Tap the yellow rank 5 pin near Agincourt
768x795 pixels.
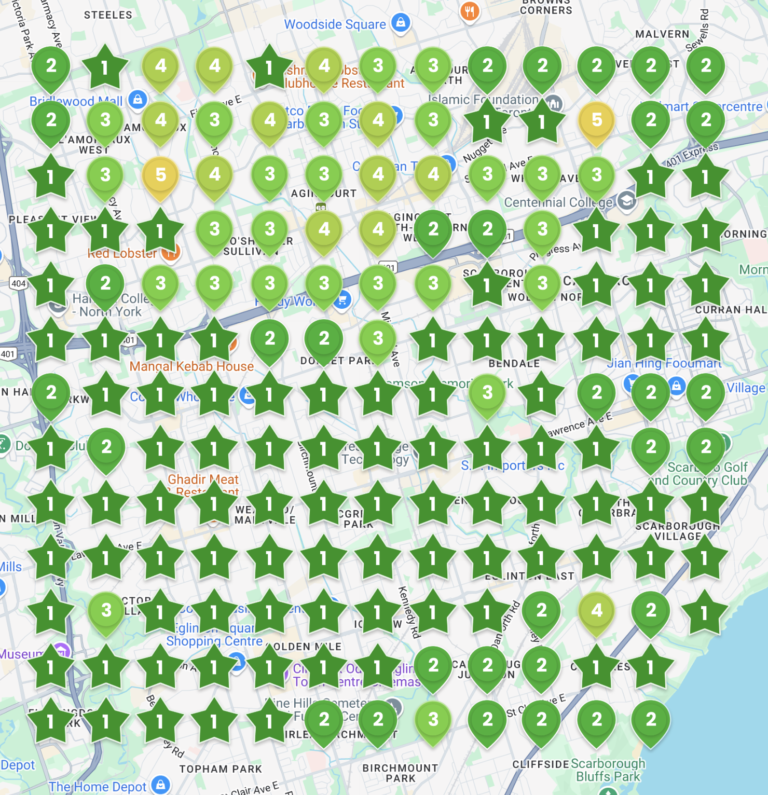pos(160,175)
